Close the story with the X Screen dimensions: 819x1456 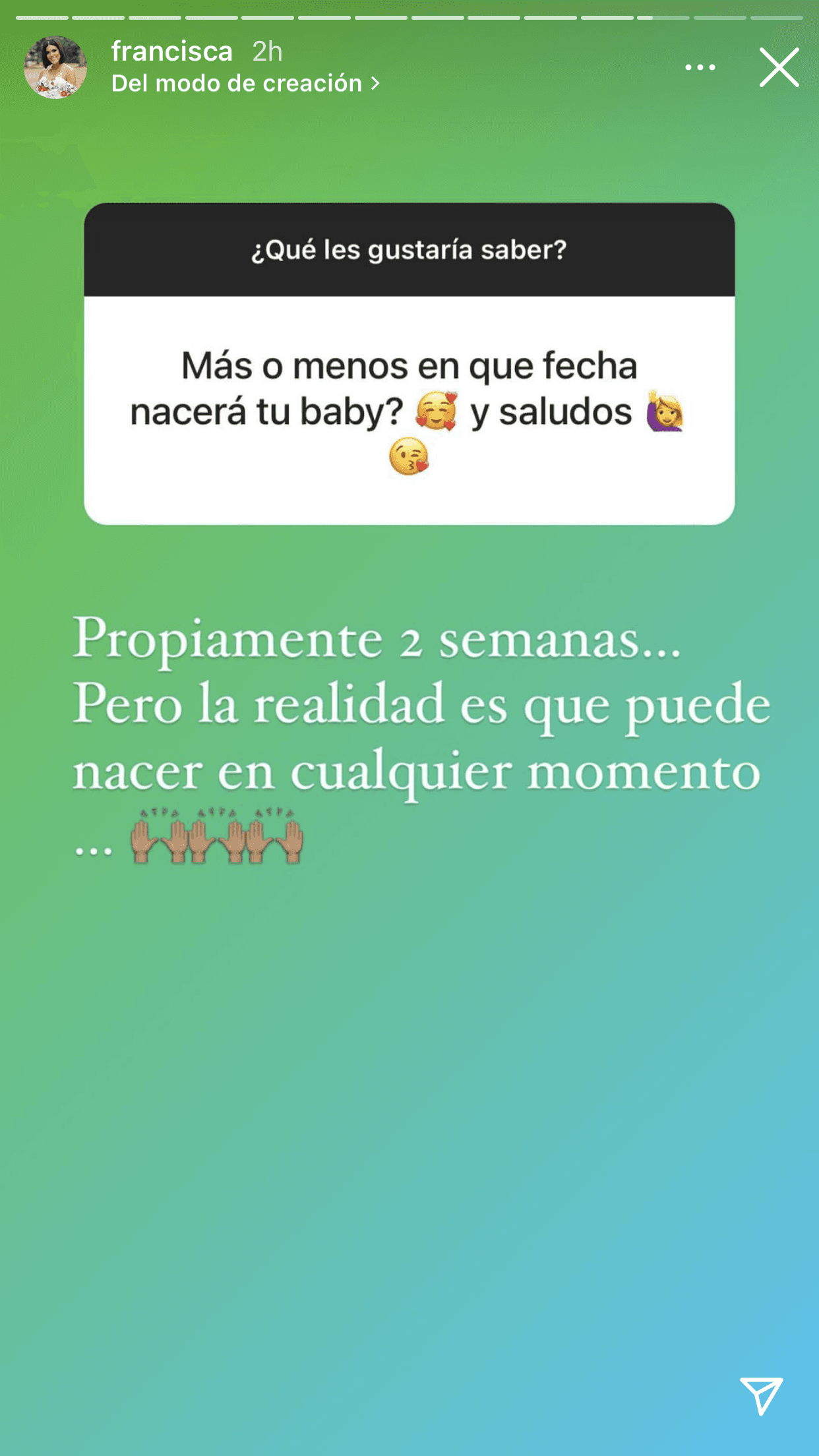(781, 67)
